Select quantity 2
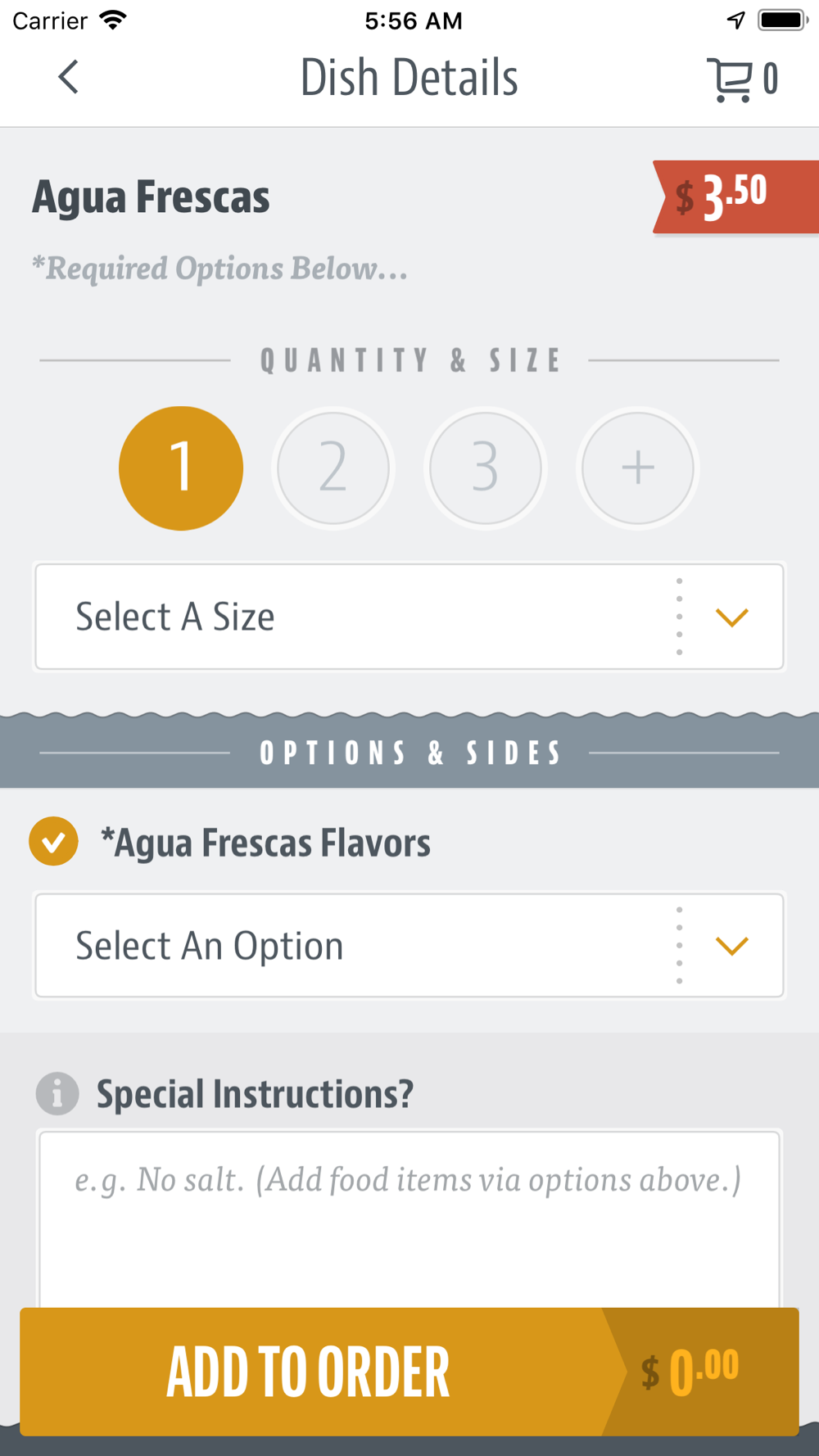Viewport: 819px width, 1456px height. click(333, 468)
